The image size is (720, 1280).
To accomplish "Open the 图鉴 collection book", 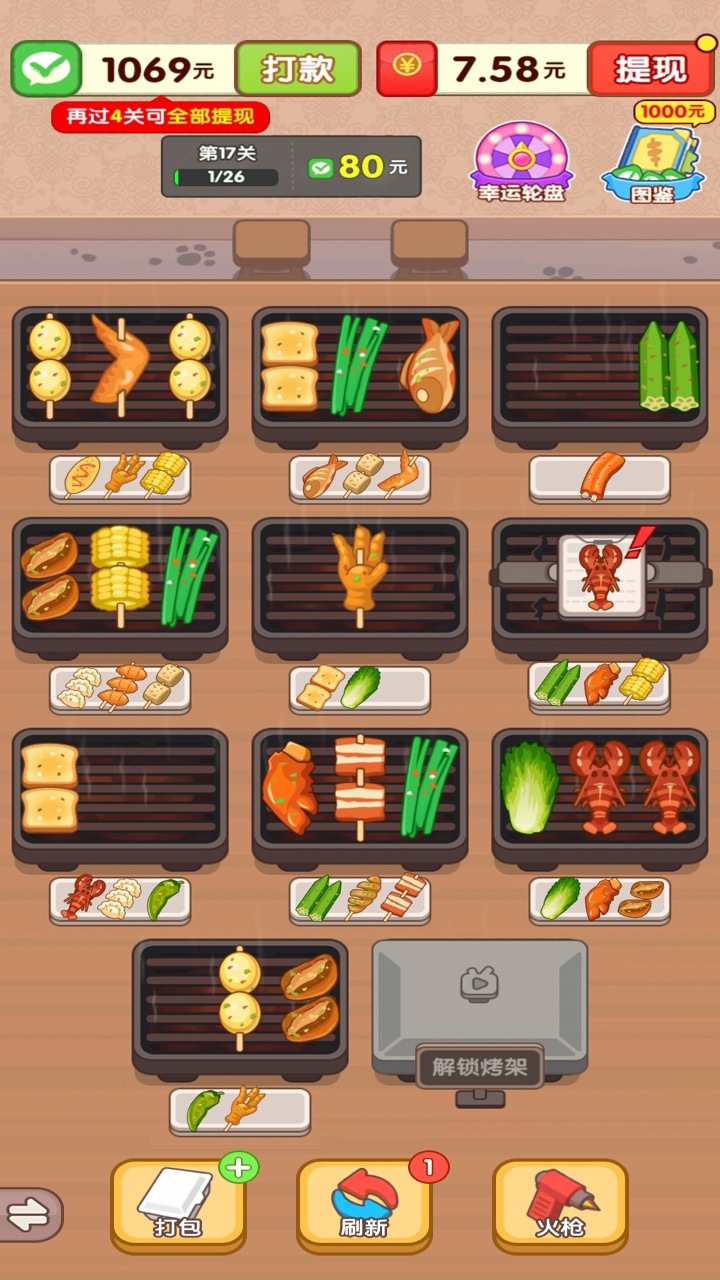I will click(652, 162).
